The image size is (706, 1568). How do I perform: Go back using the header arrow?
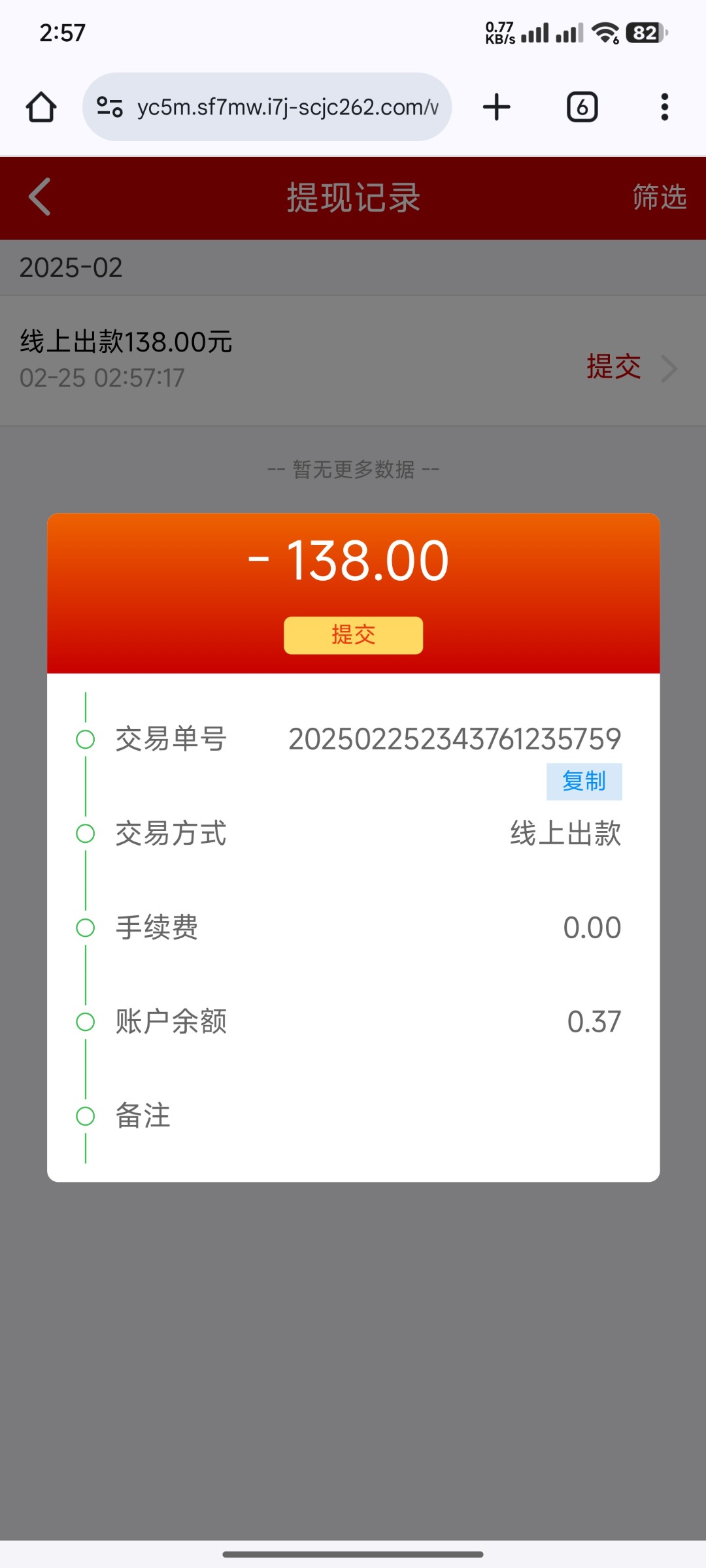(x=40, y=197)
